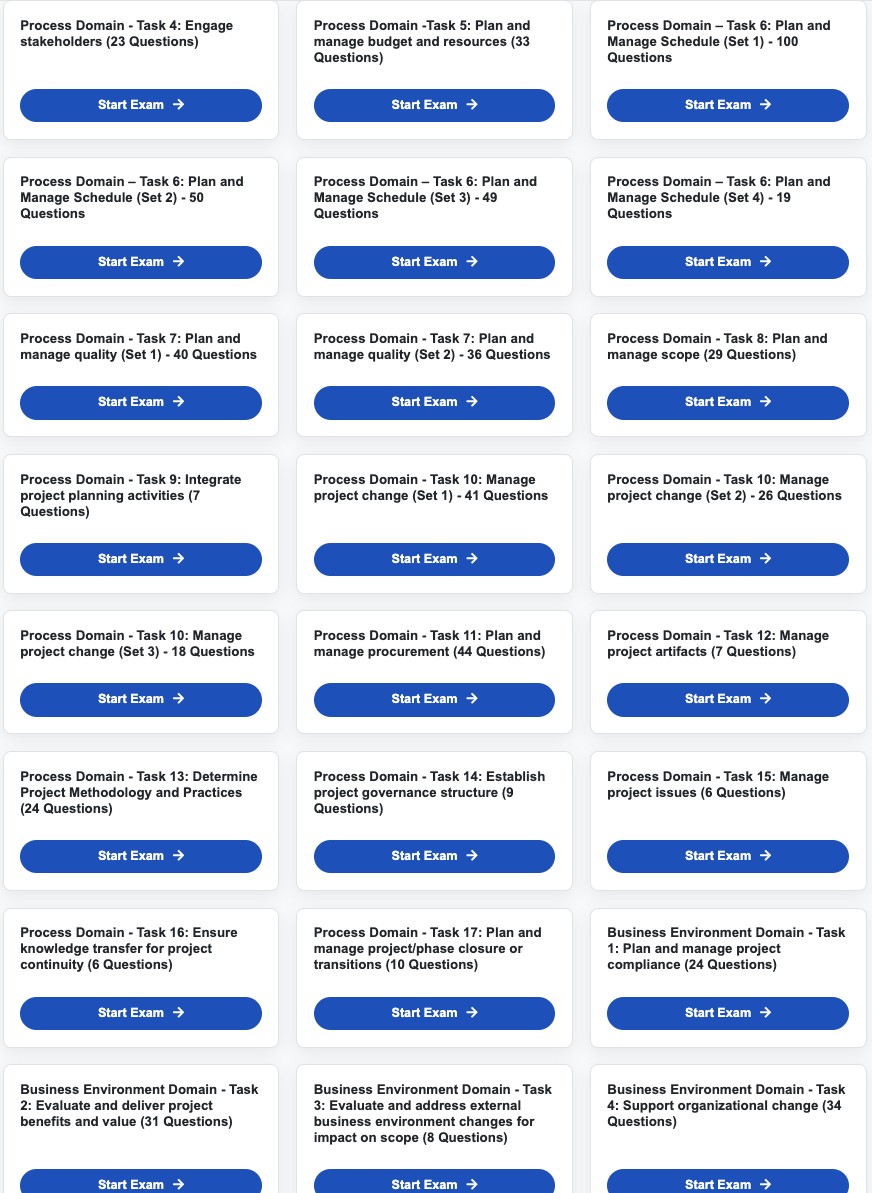This screenshot has height=1193, width=872.
Task: Start the Task 4 Engage stakeholders exam
Action: (141, 105)
